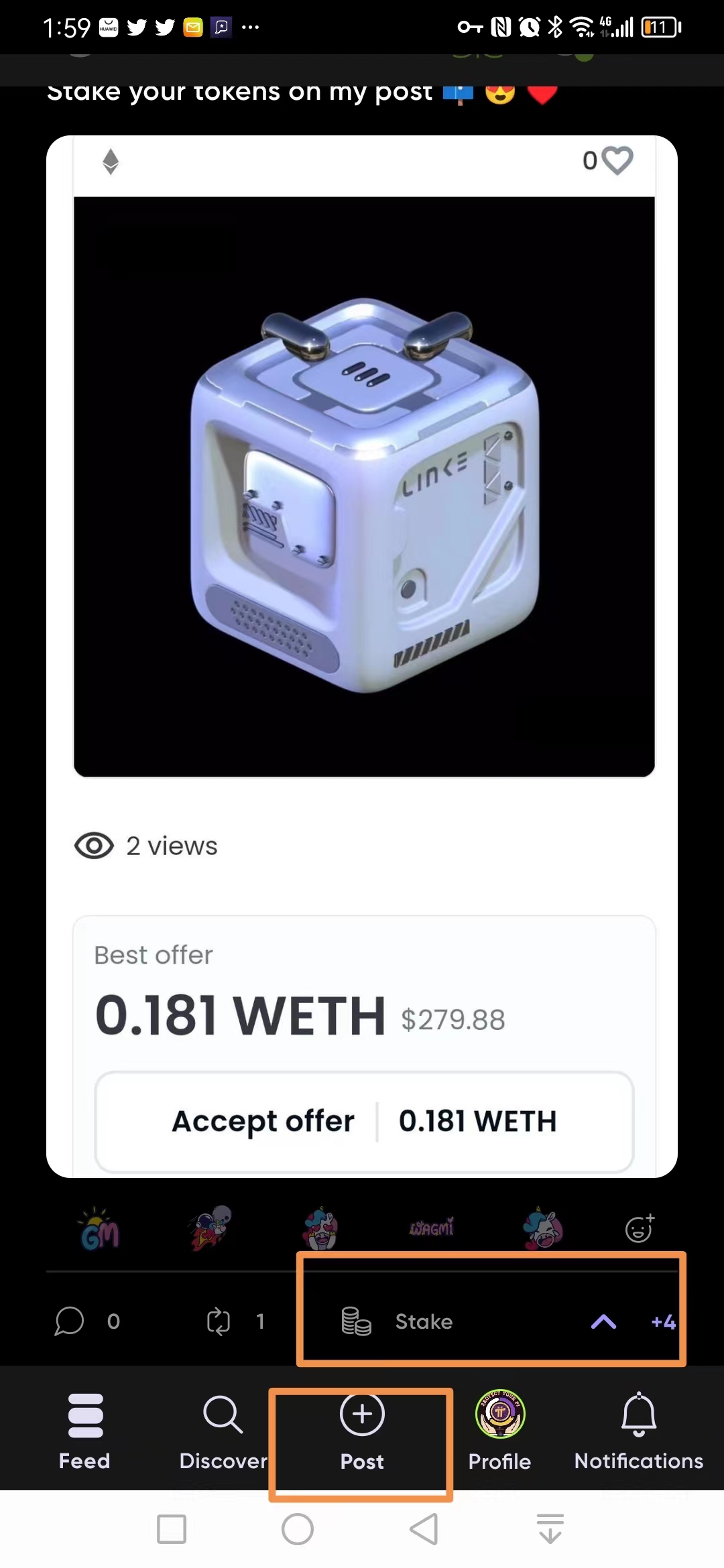Viewport: 724px width, 1568px height.
Task: Open comments on this post
Action: 70,1321
